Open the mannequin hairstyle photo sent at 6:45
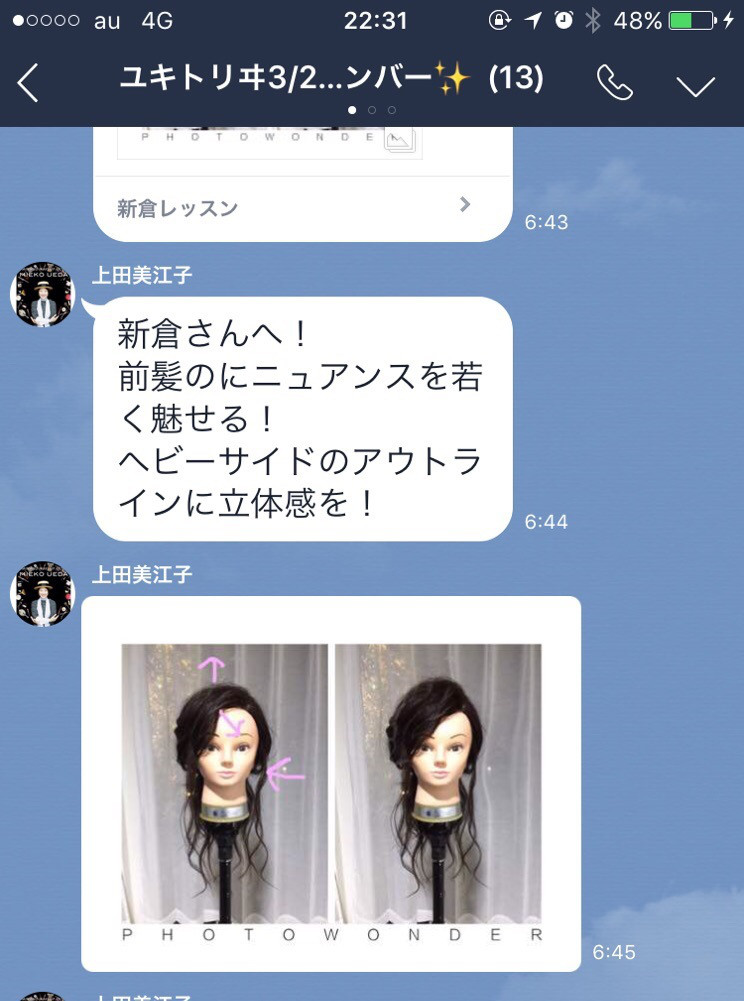744x1001 pixels. click(x=331, y=783)
